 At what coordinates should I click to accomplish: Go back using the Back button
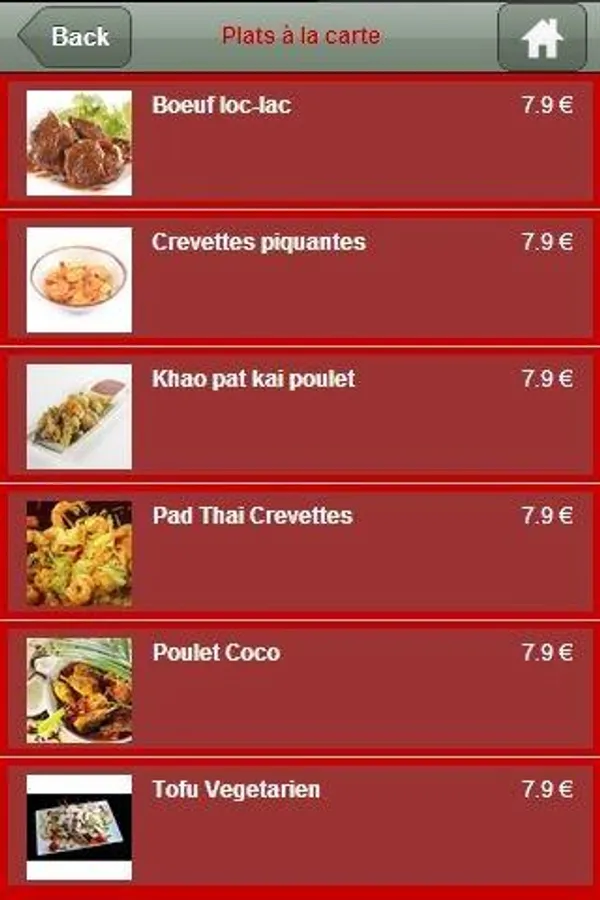coord(76,37)
